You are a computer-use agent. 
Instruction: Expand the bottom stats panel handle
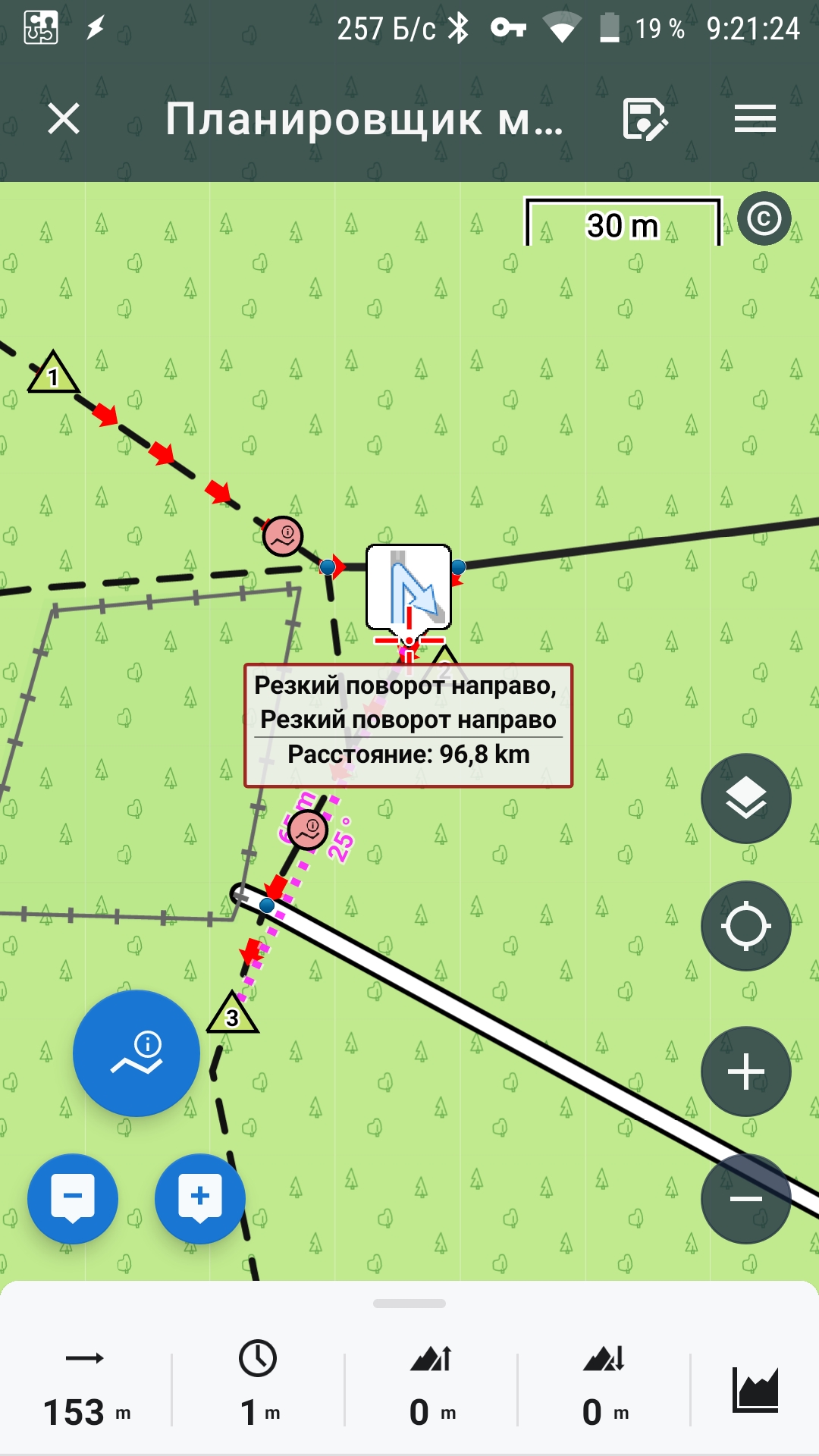pos(409,1304)
